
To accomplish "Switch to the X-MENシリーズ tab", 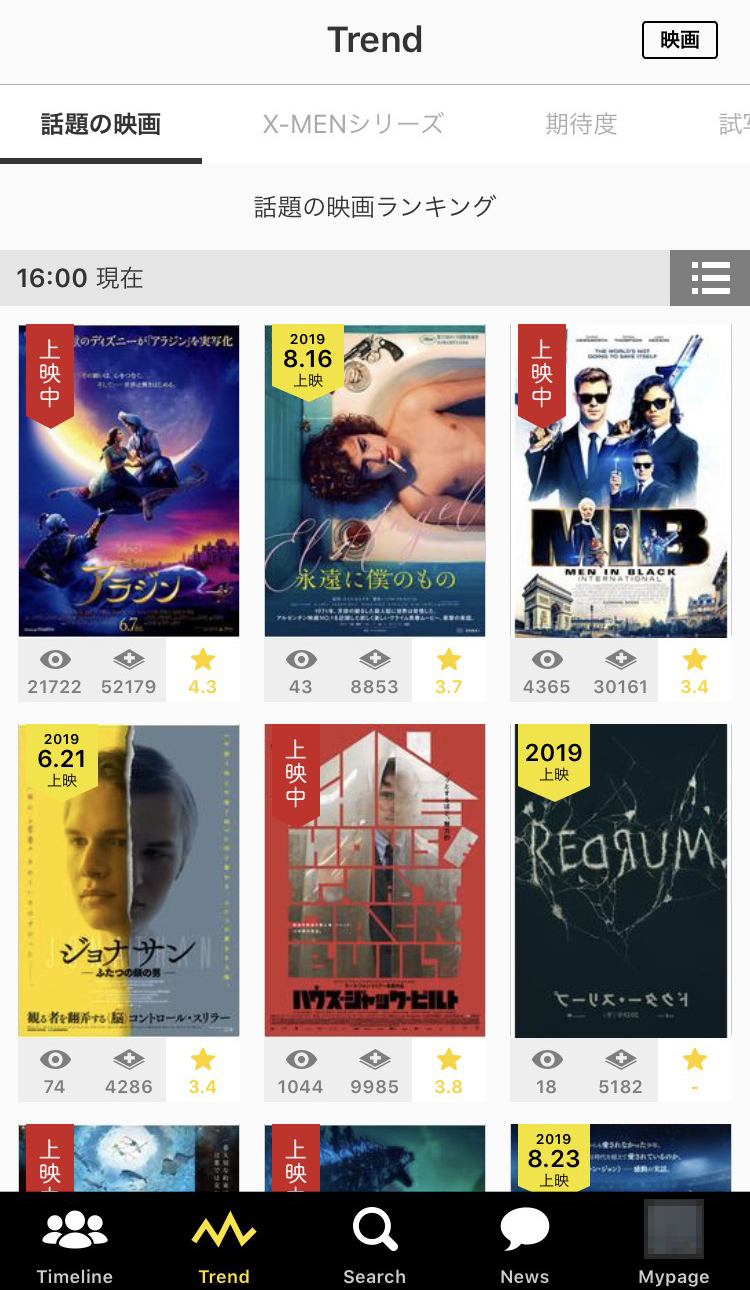I will (x=353, y=124).
